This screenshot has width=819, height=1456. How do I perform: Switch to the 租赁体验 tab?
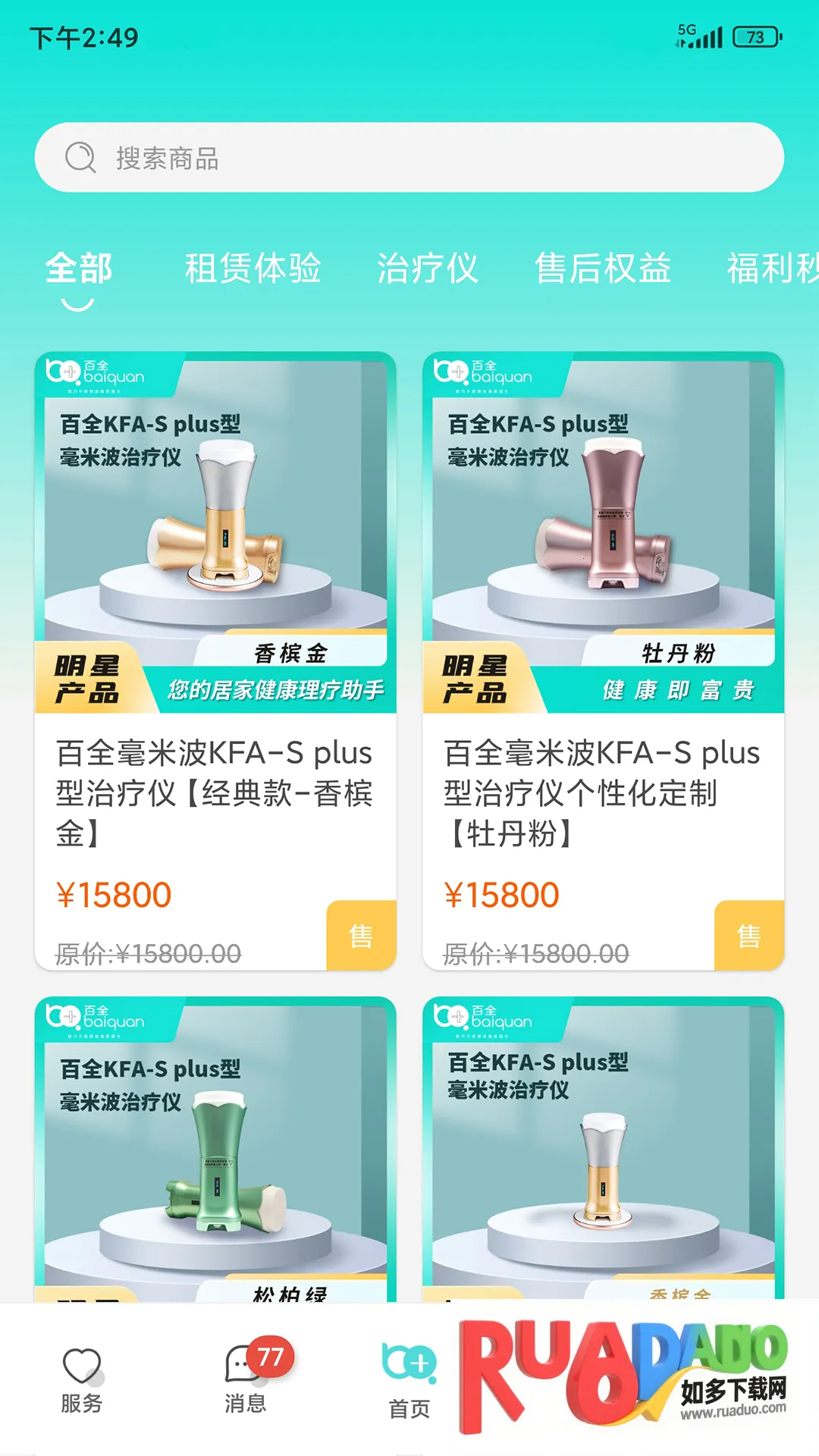[x=253, y=268]
